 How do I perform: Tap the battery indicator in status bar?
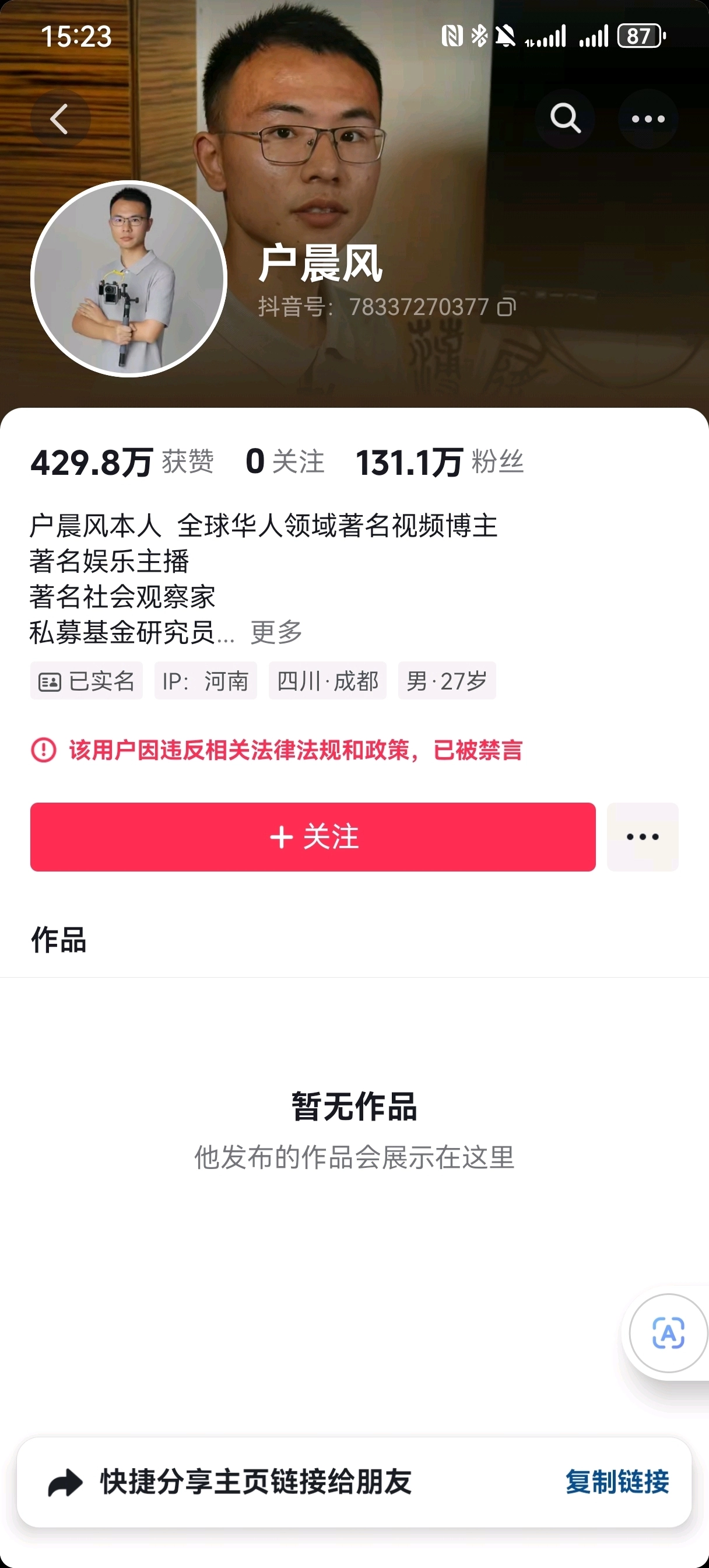tap(639, 37)
